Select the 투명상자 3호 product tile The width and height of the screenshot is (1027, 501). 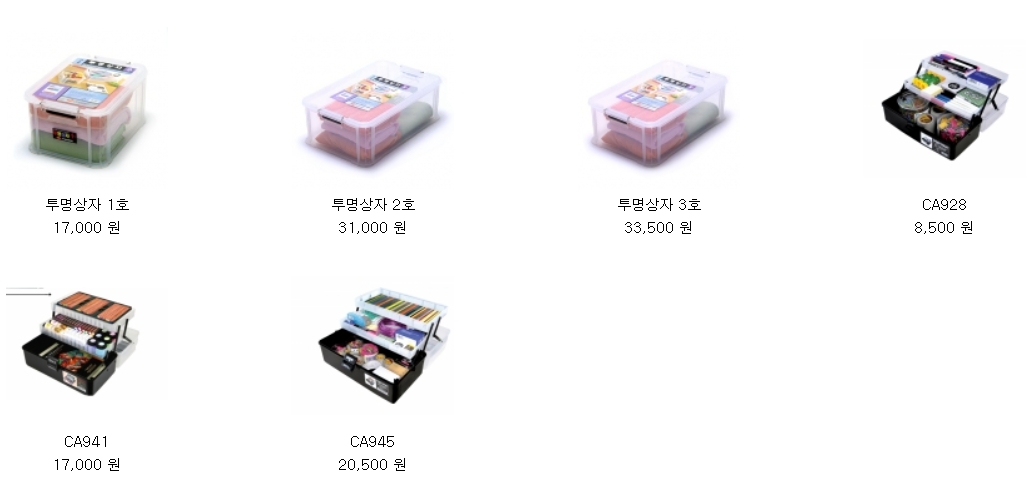pyautogui.click(x=658, y=113)
